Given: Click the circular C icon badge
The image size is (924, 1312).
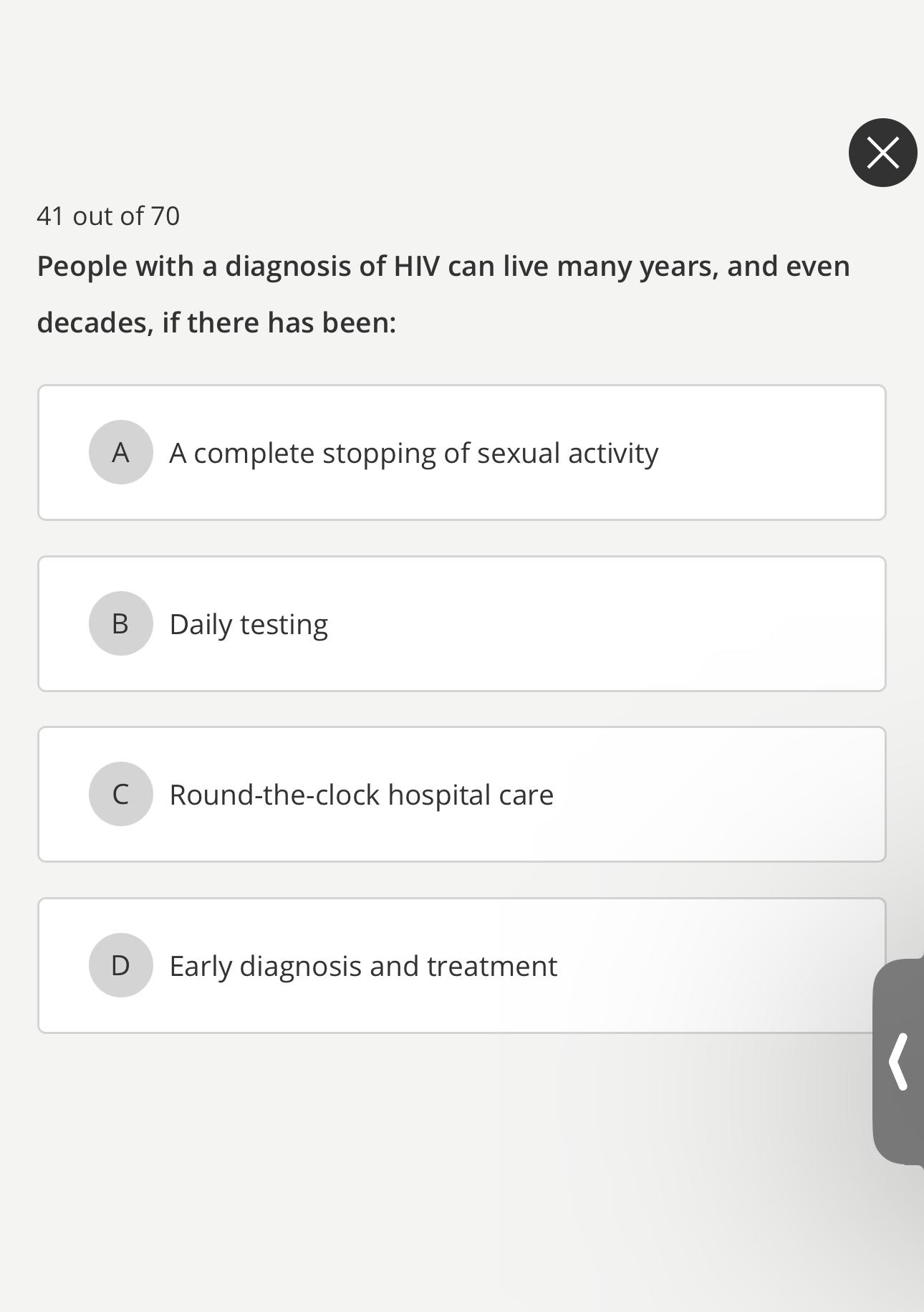Looking at the screenshot, I should point(120,794).
